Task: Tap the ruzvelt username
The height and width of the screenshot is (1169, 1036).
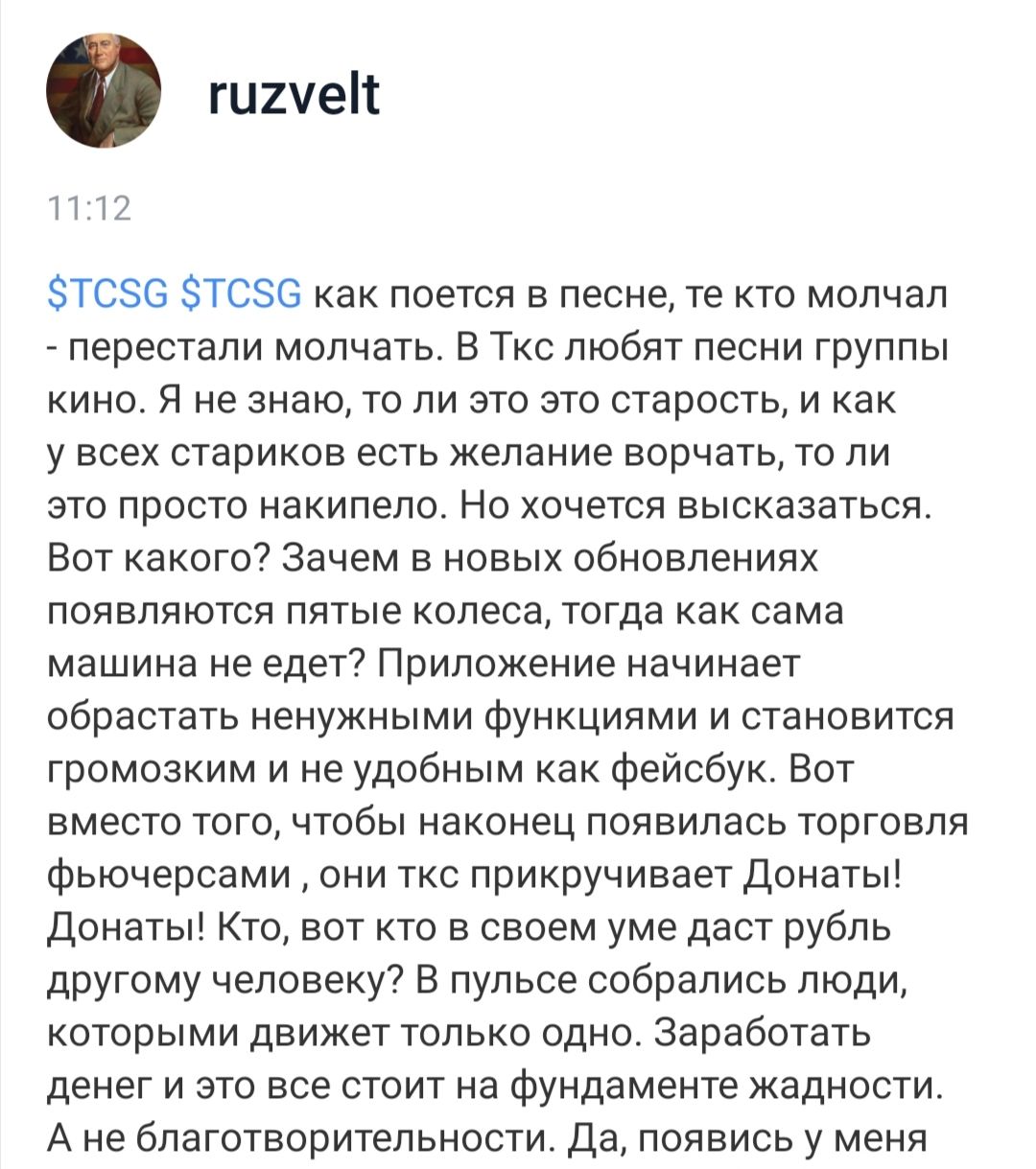Action: coord(294,94)
